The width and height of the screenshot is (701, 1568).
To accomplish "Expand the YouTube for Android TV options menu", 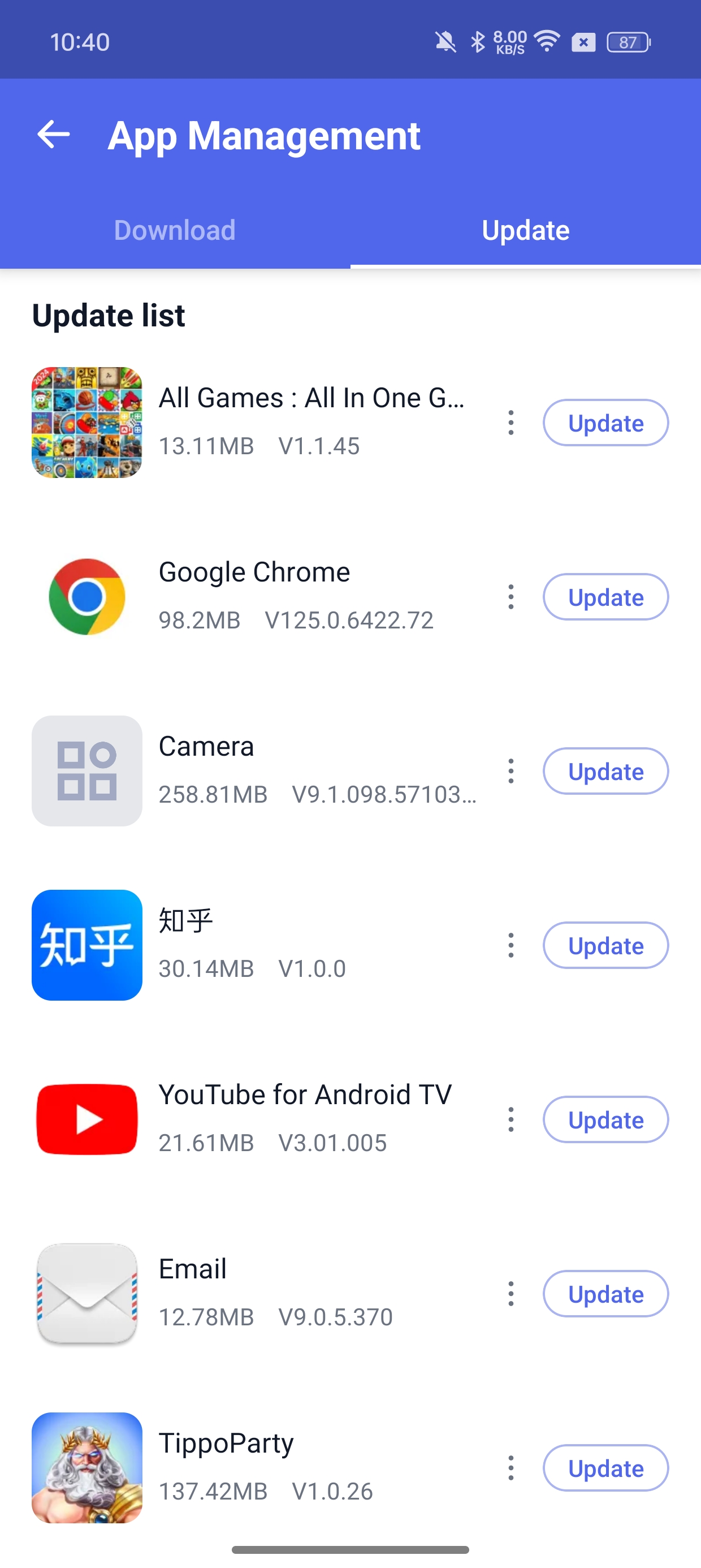I will pyautogui.click(x=510, y=1119).
